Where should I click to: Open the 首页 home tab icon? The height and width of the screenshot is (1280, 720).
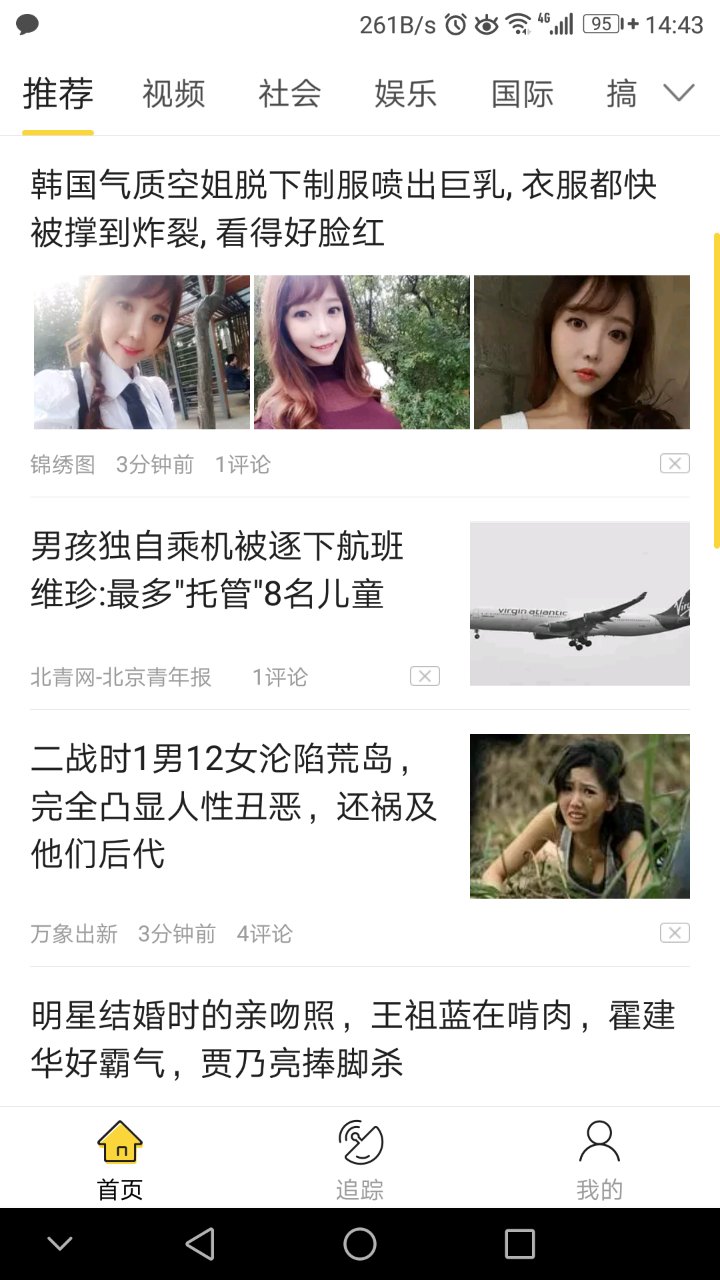[x=119, y=1140]
